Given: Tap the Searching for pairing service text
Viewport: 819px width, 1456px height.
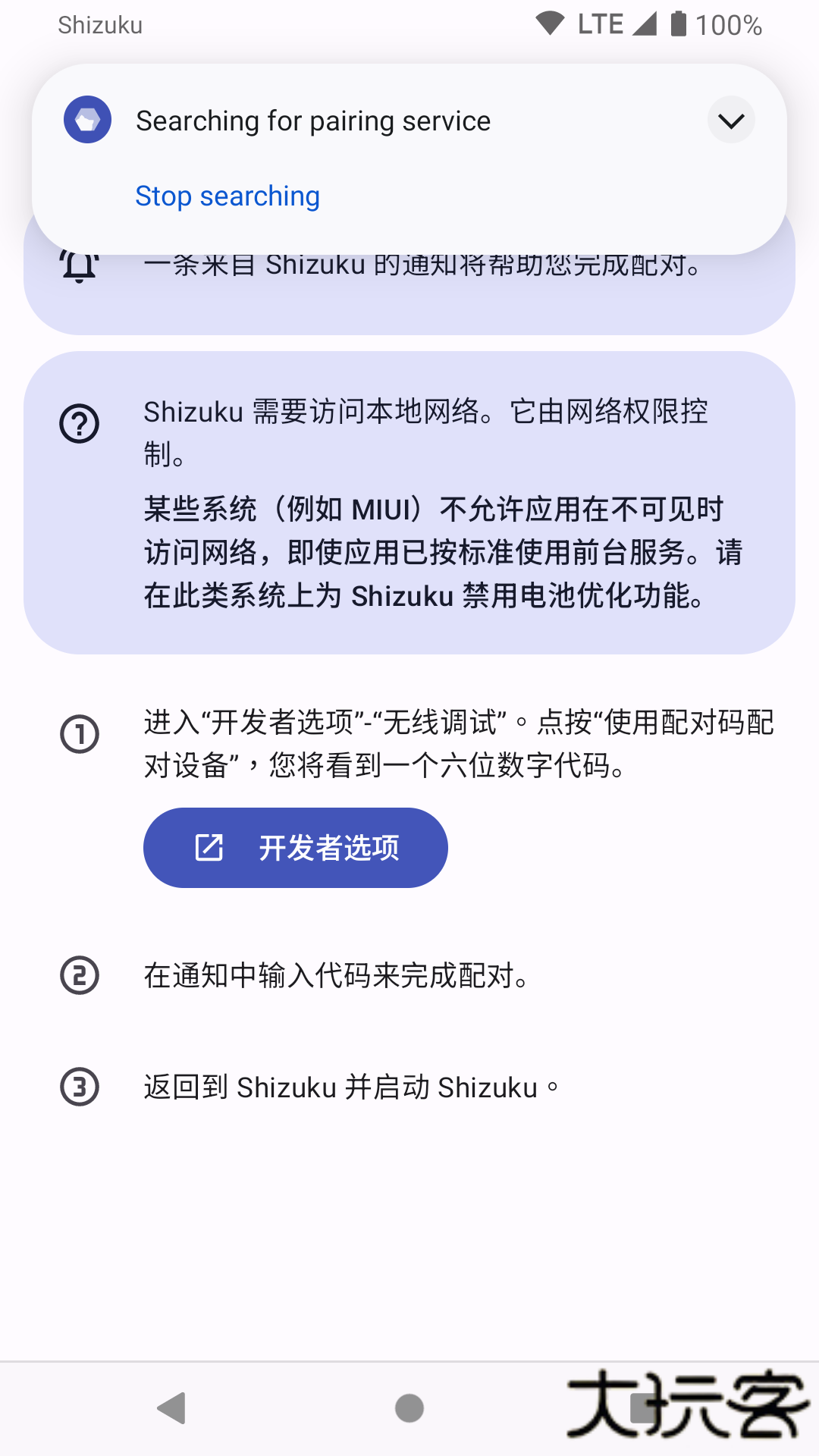Looking at the screenshot, I should tap(313, 120).
